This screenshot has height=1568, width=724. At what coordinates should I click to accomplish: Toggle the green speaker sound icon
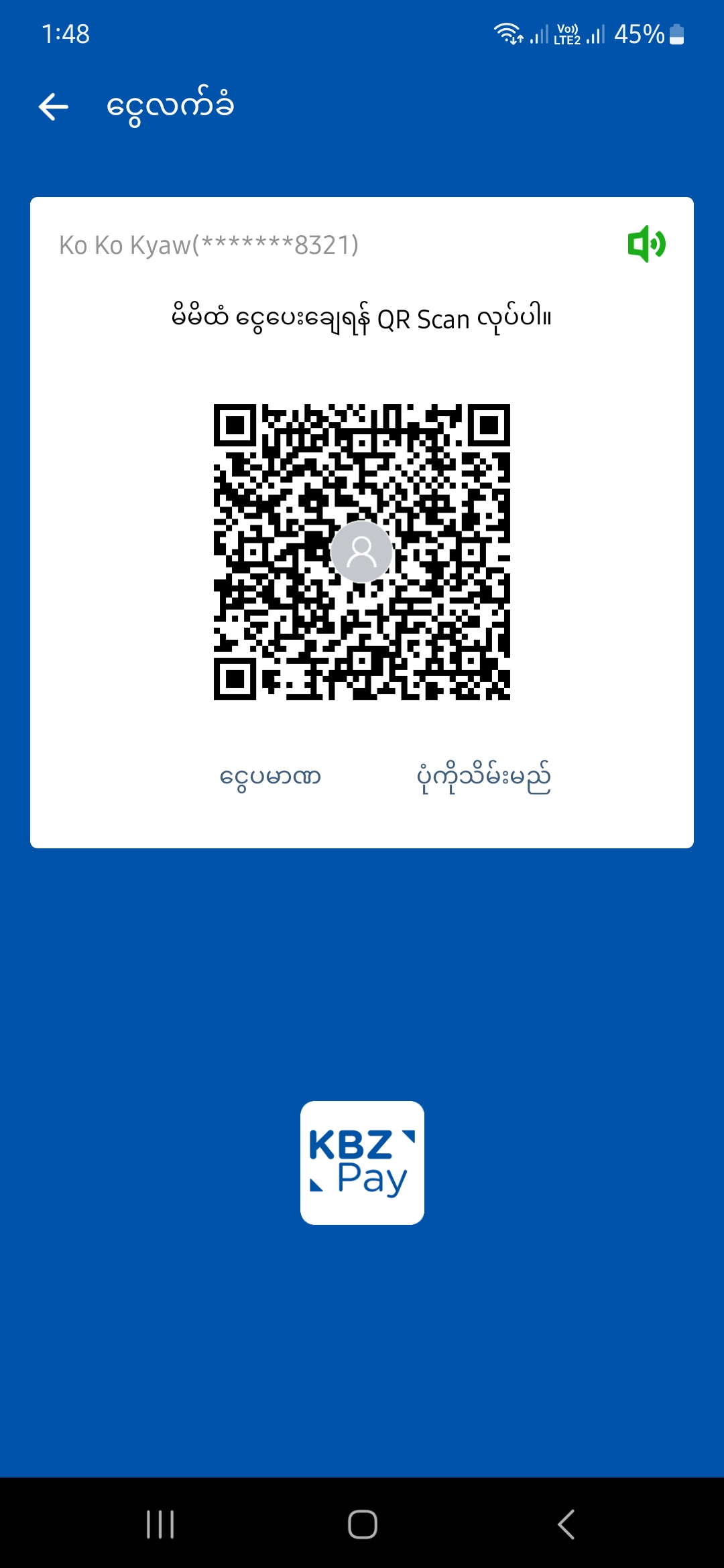[646, 244]
